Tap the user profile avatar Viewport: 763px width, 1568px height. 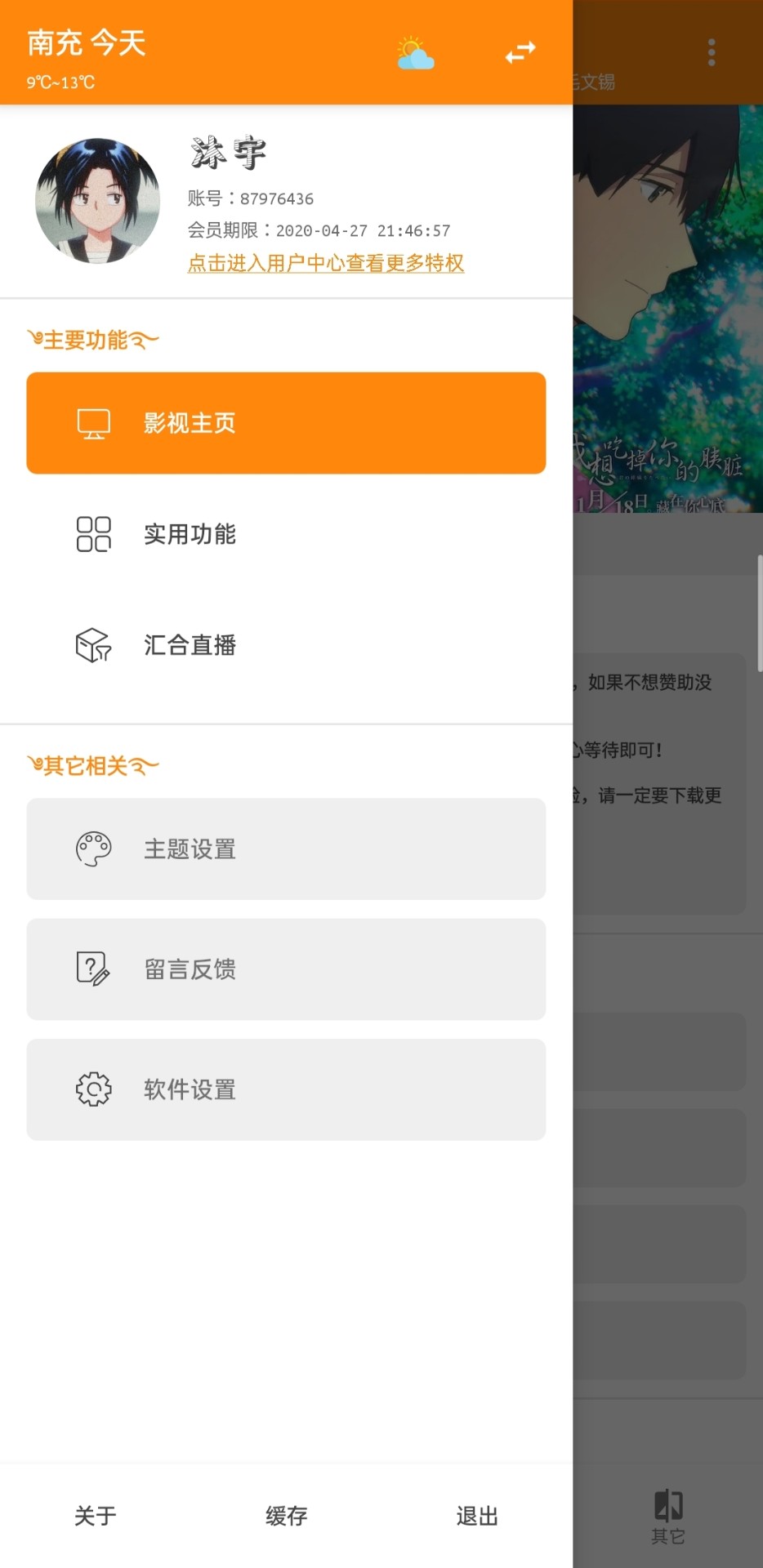[x=97, y=201]
